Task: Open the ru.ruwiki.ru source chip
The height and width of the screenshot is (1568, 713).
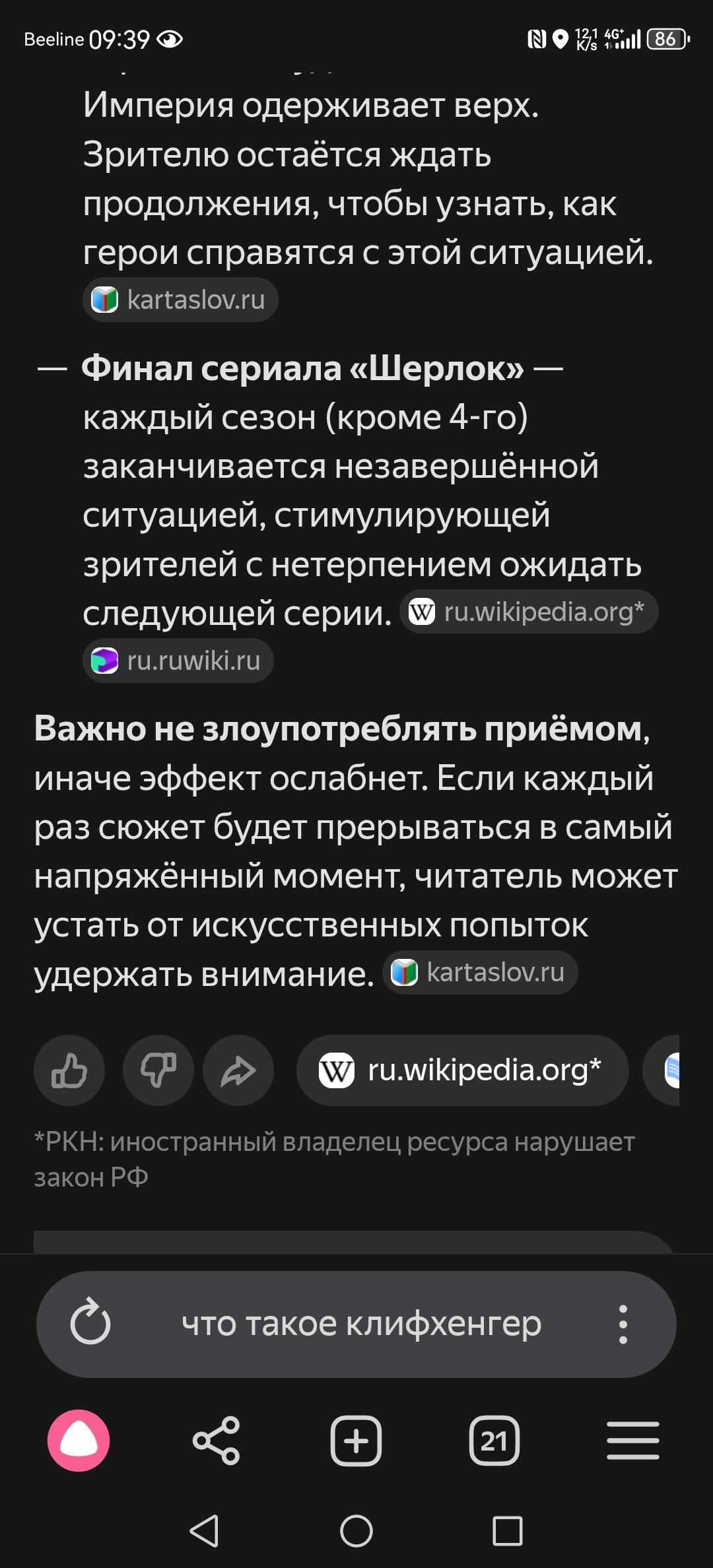Action: [178, 661]
